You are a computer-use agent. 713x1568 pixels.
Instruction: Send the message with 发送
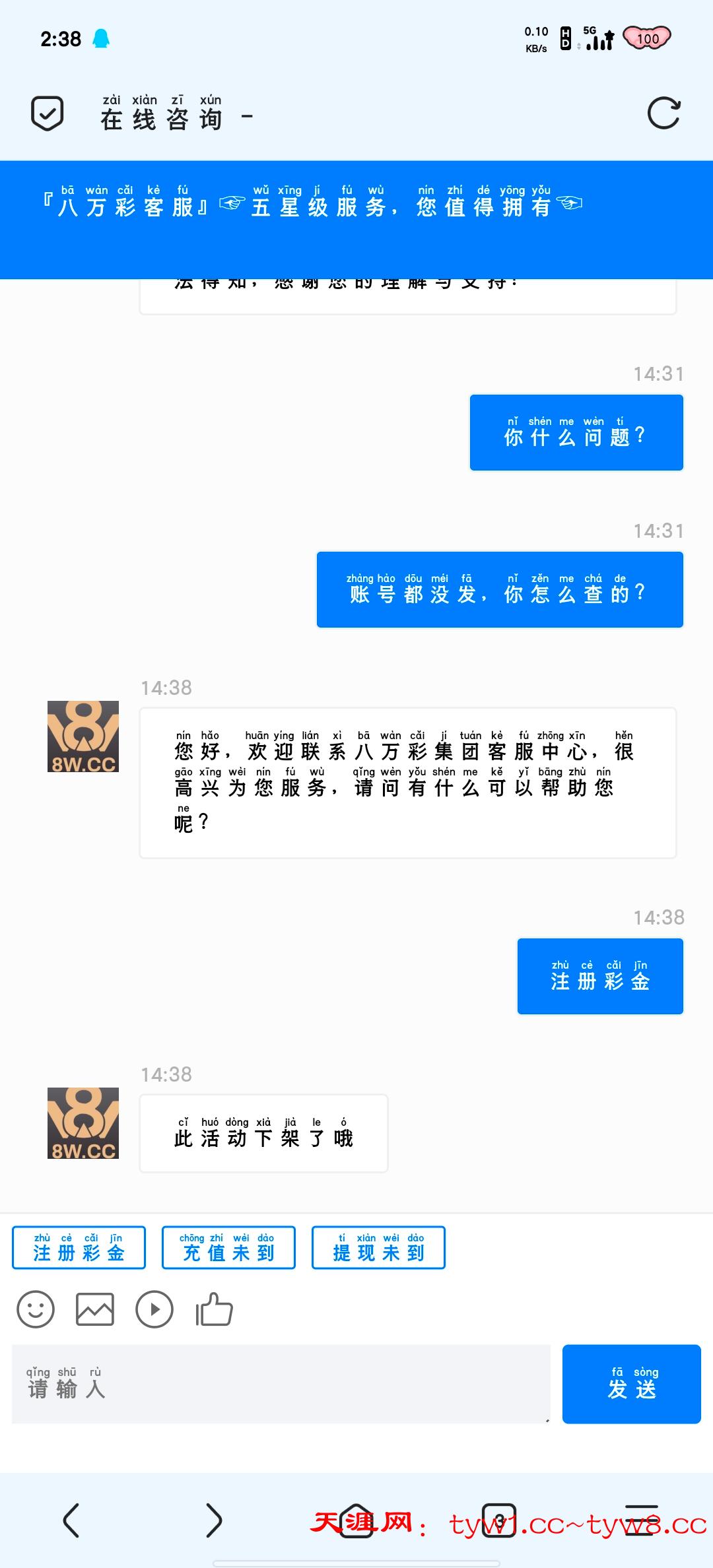(x=631, y=1383)
